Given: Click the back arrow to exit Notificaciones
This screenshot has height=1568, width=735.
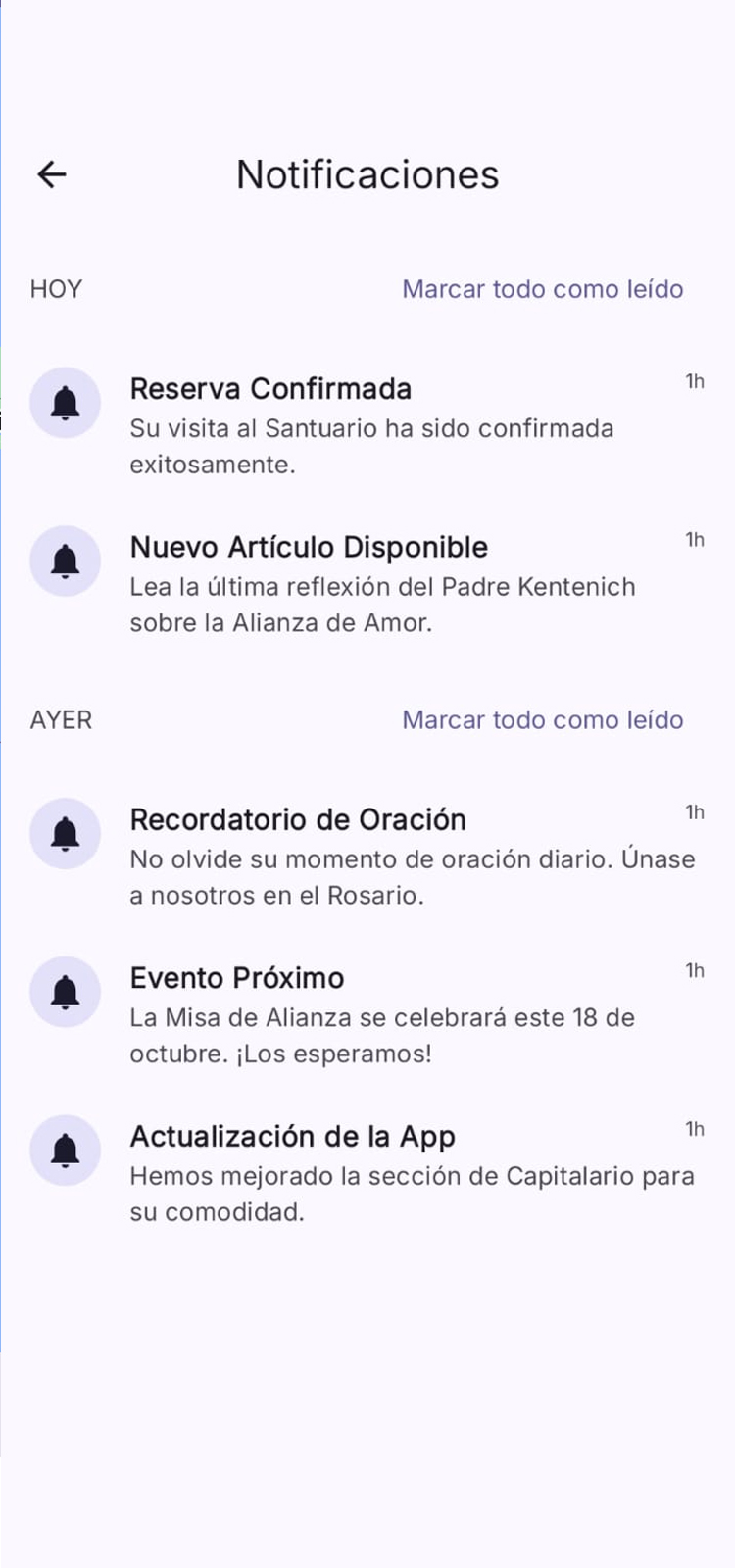Looking at the screenshot, I should 51,174.
